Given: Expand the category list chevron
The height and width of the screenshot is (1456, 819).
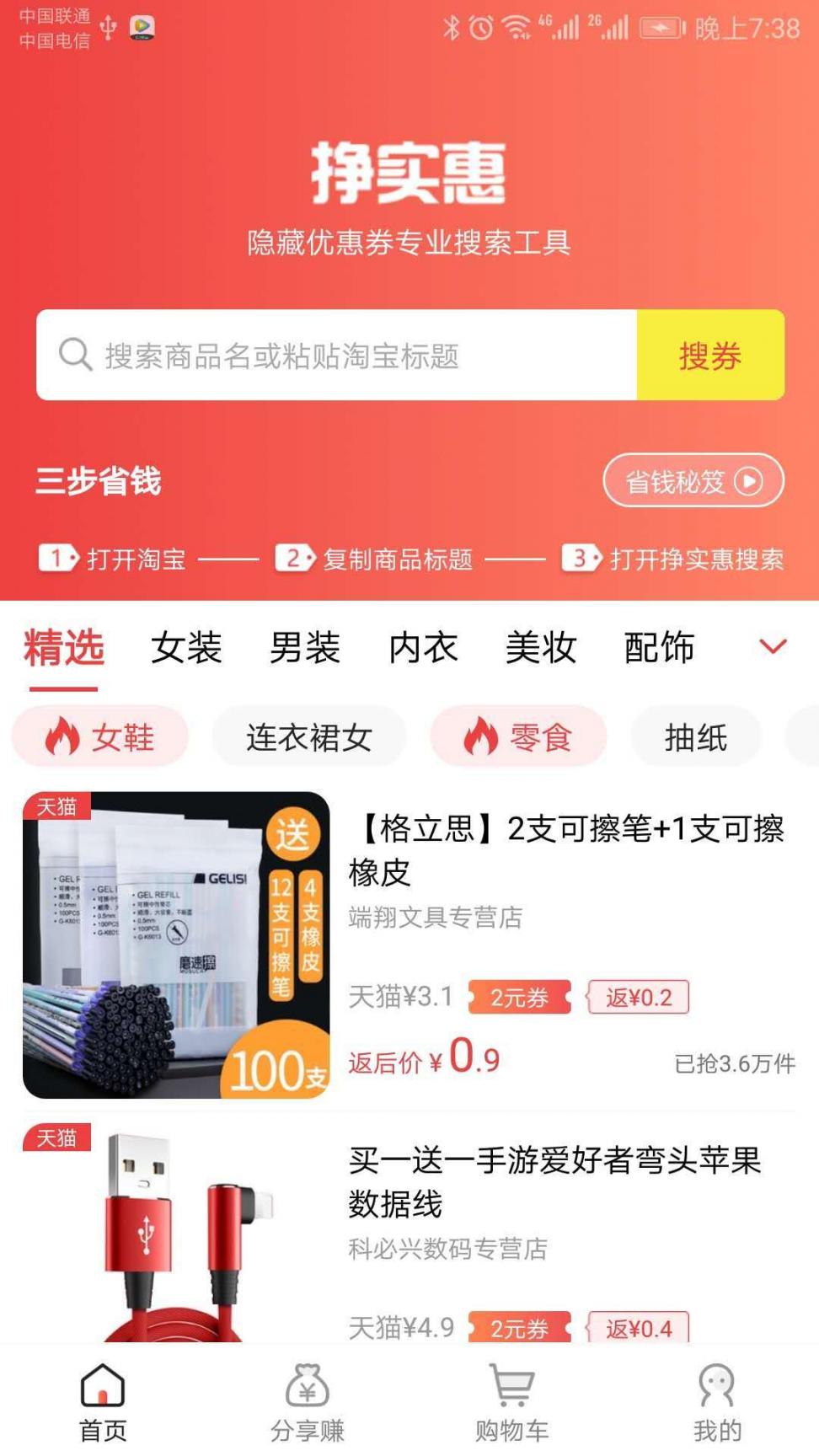Looking at the screenshot, I should [773, 646].
